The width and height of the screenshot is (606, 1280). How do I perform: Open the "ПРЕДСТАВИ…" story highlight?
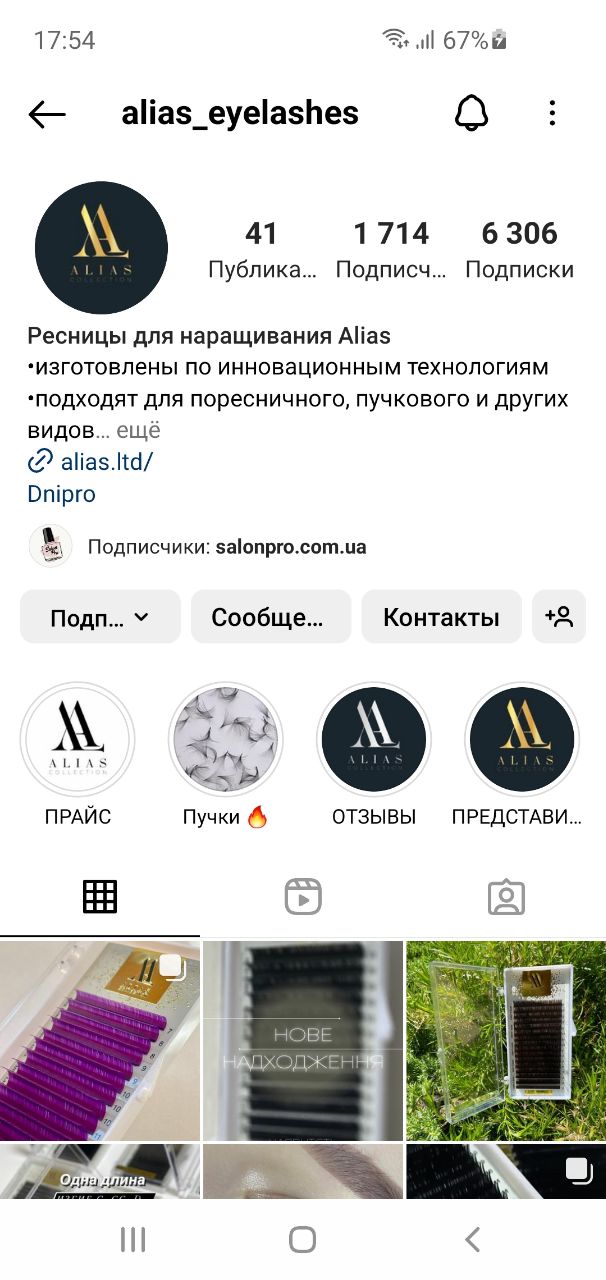pos(522,739)
